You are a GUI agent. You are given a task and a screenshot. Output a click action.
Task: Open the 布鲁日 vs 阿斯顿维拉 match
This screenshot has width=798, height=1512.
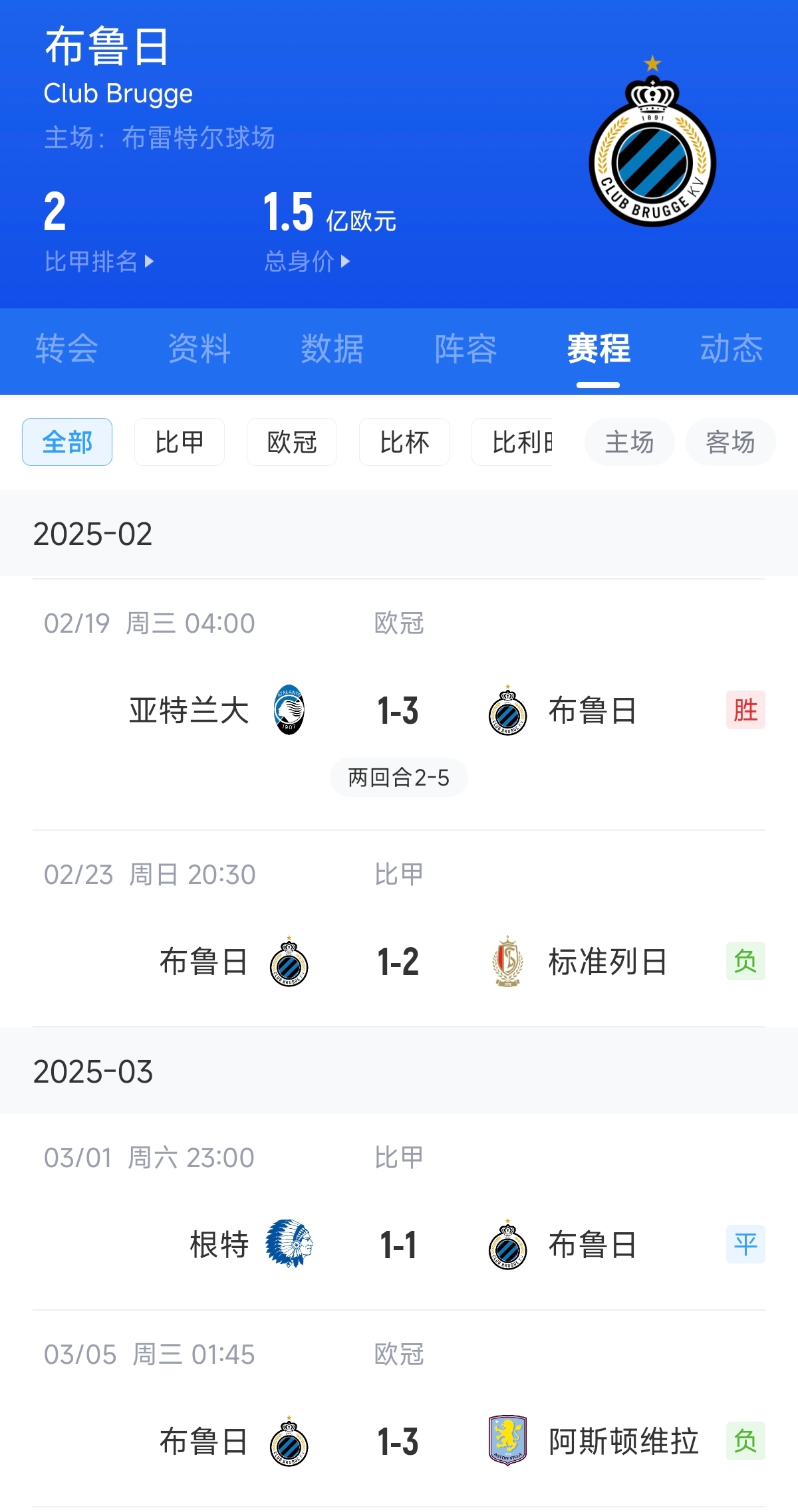(x=398, y=1442)
